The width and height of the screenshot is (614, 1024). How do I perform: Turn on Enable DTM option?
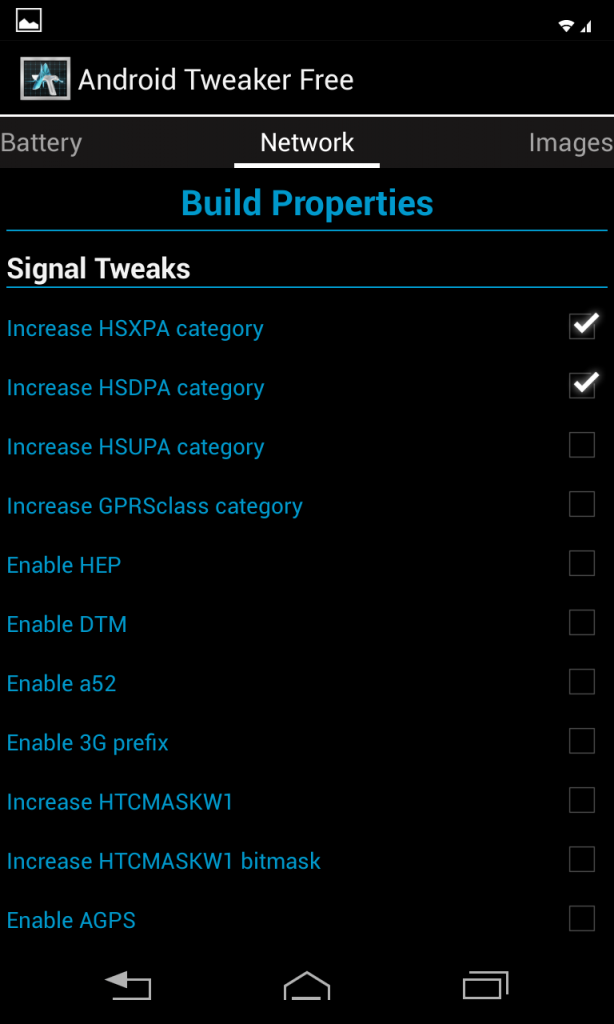582,622
